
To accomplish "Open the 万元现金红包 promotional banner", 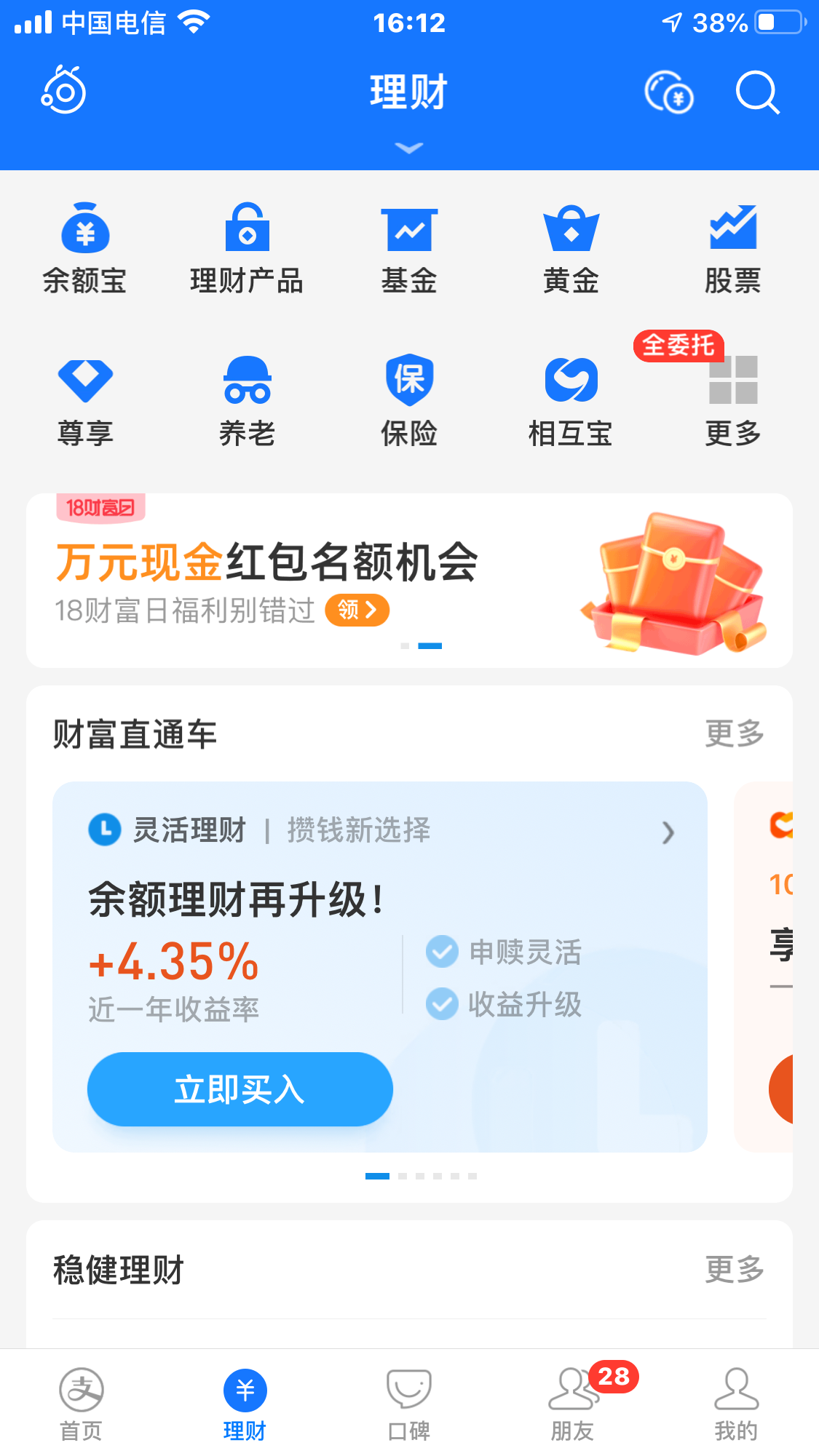I will 409,579.
